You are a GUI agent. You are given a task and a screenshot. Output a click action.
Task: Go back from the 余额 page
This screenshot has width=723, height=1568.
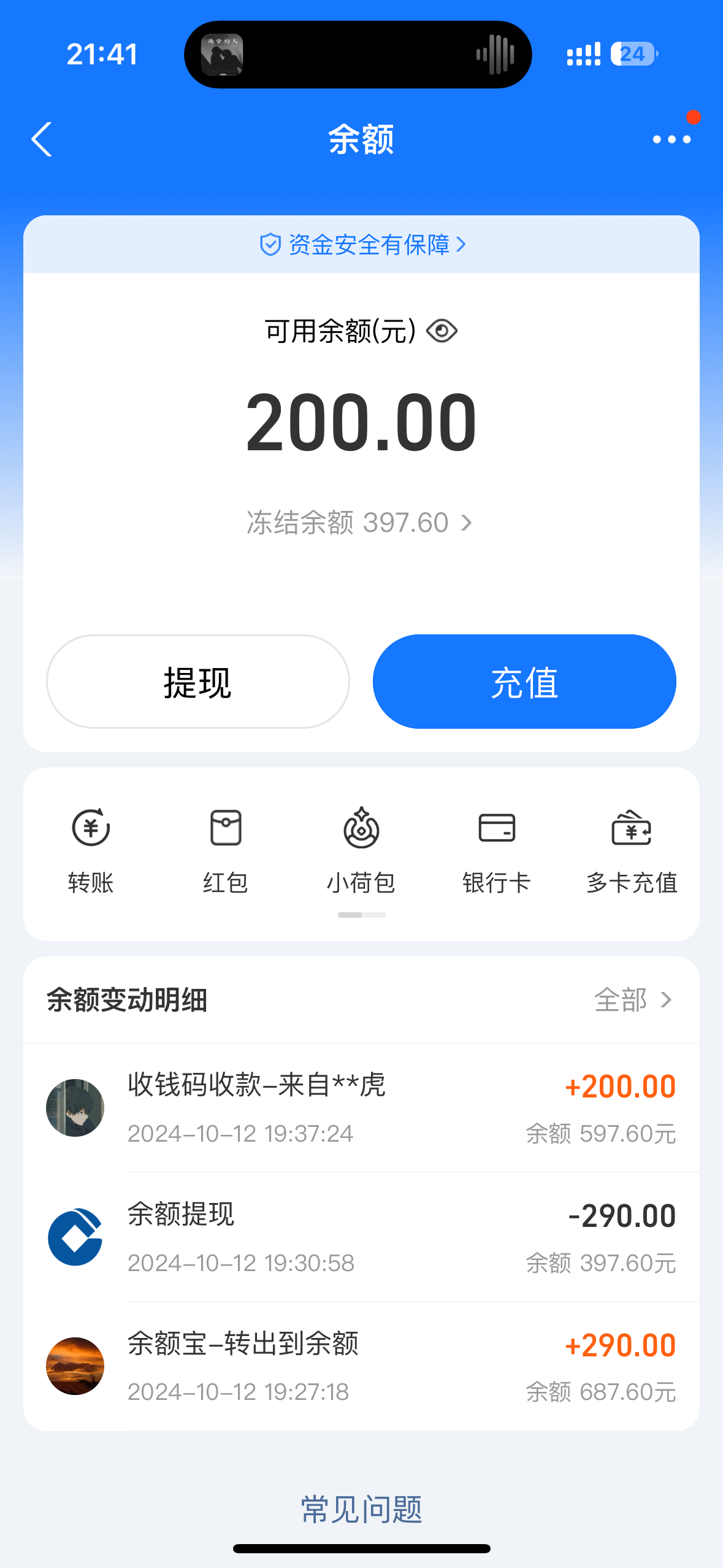click(42, 139)
